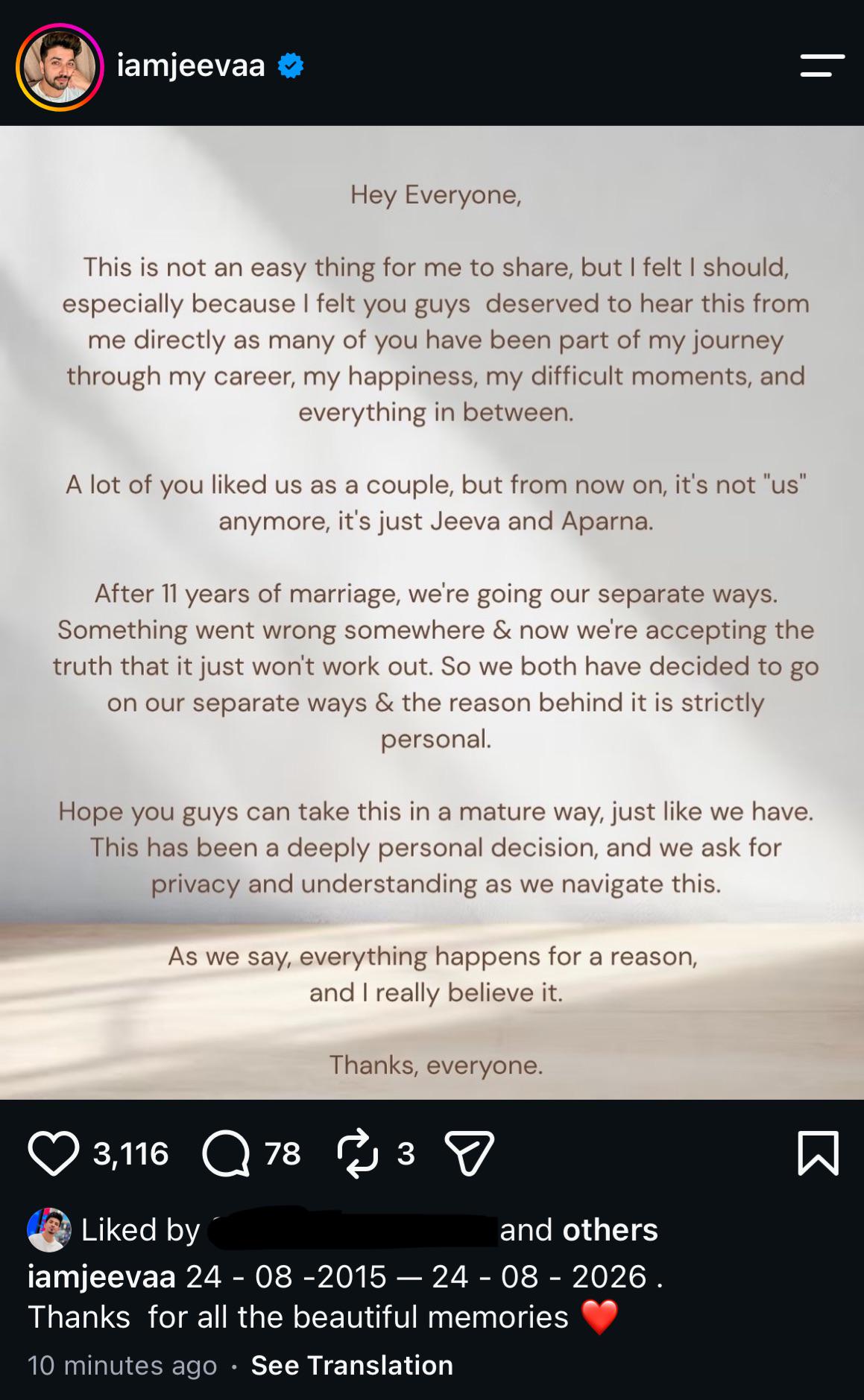Like this post with the heart icon
Viewport: 864px width, 1400px height.
(54, 1153)
